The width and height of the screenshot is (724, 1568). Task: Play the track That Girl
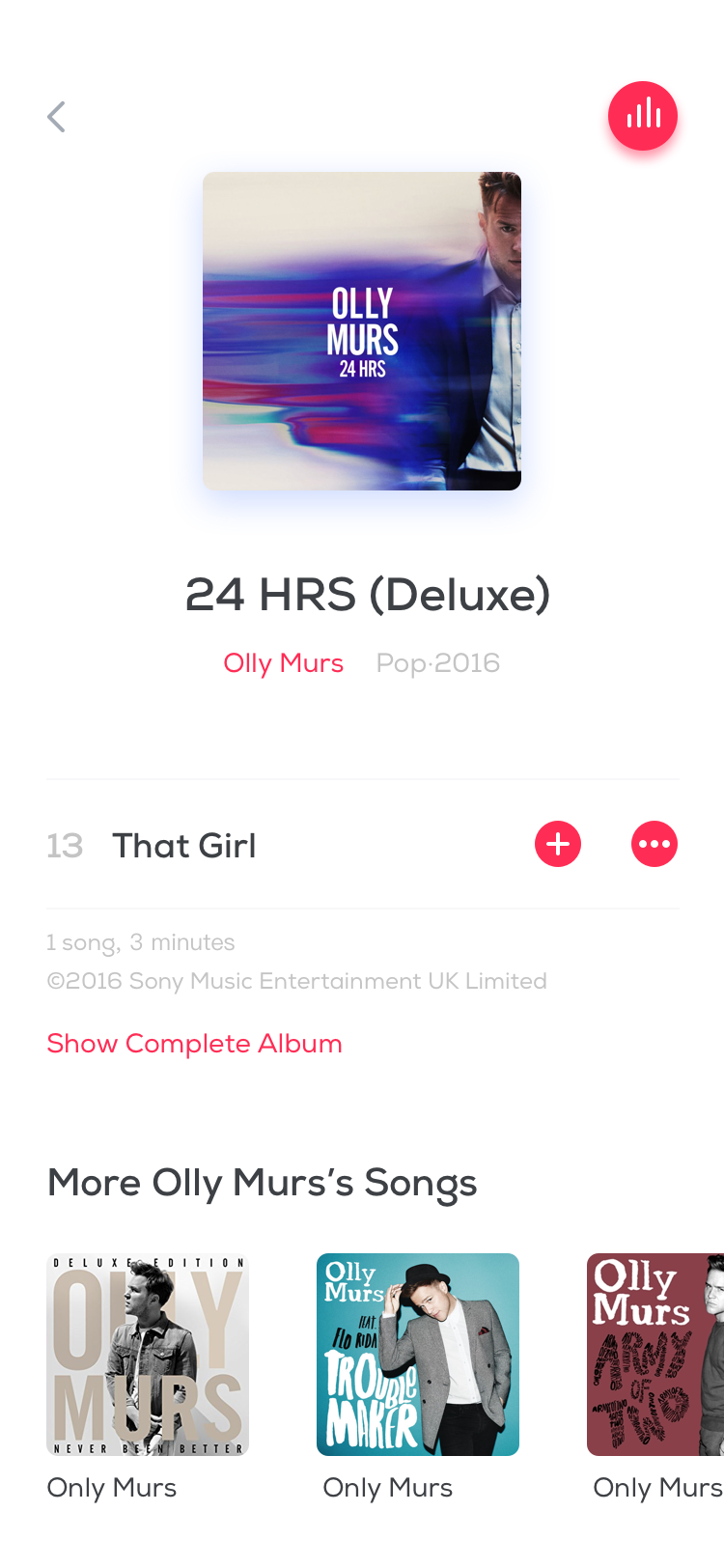[184, 846]
